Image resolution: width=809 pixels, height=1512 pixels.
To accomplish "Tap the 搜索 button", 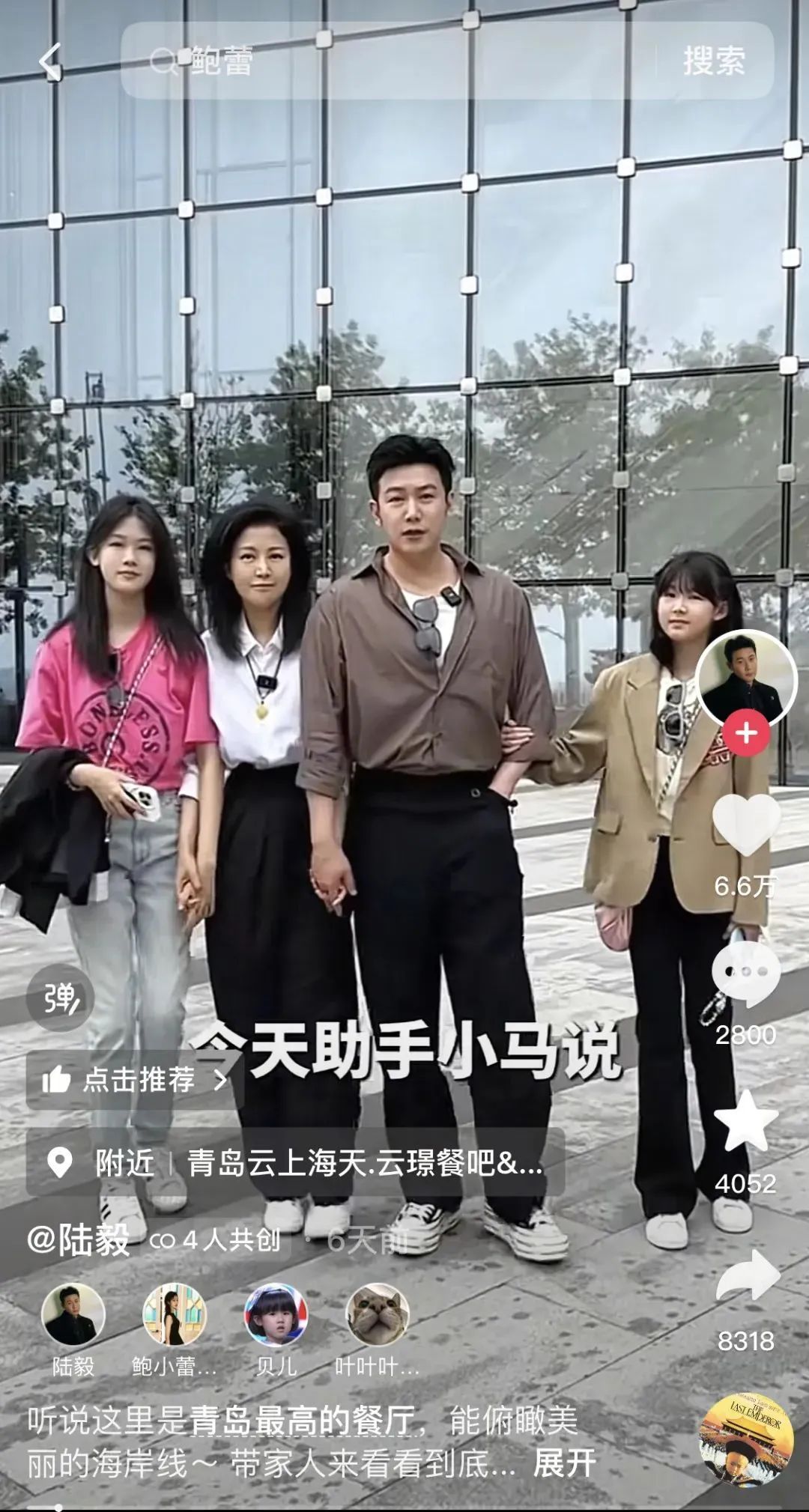I will coord(714,61).
